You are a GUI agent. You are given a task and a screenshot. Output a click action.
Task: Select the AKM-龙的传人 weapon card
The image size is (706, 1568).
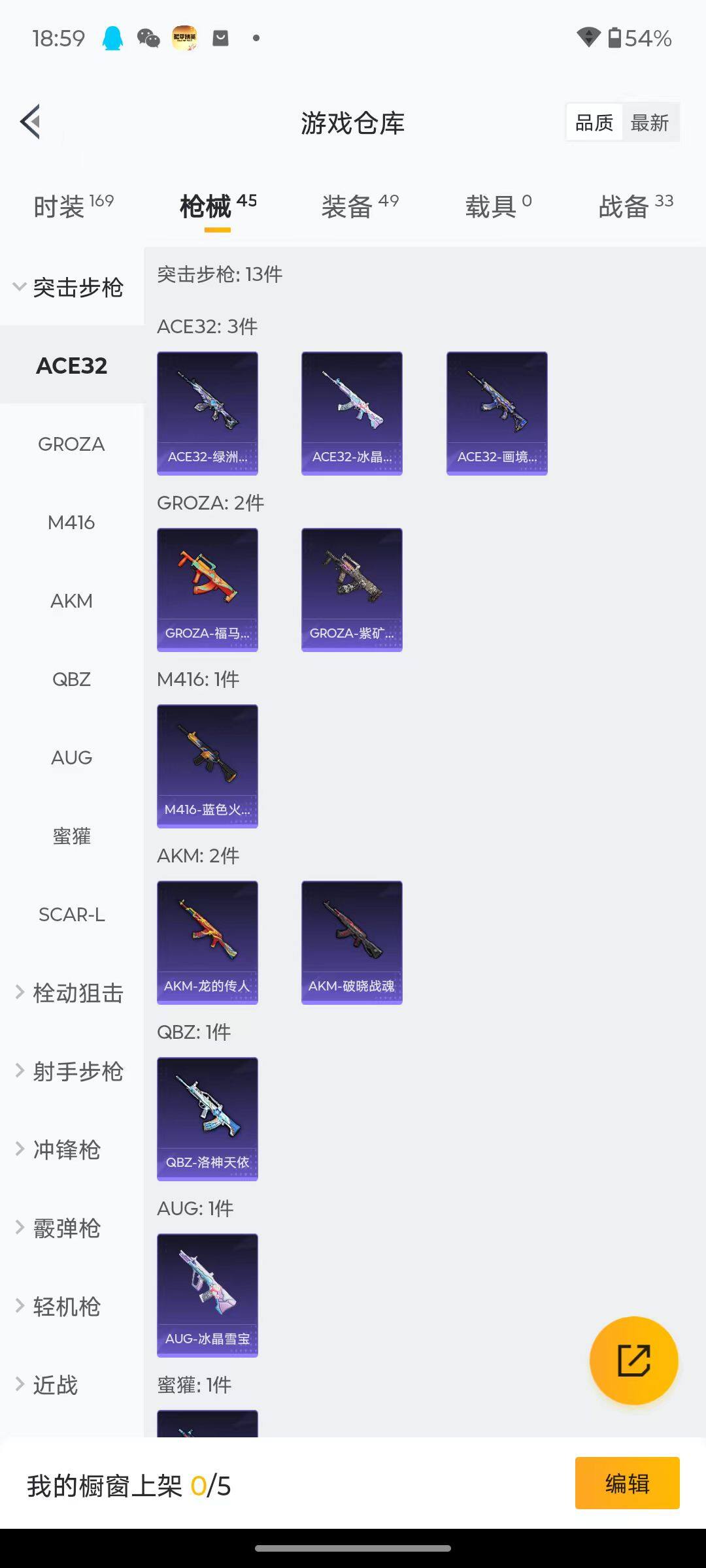pyautogui.click(x=207, y=943)
